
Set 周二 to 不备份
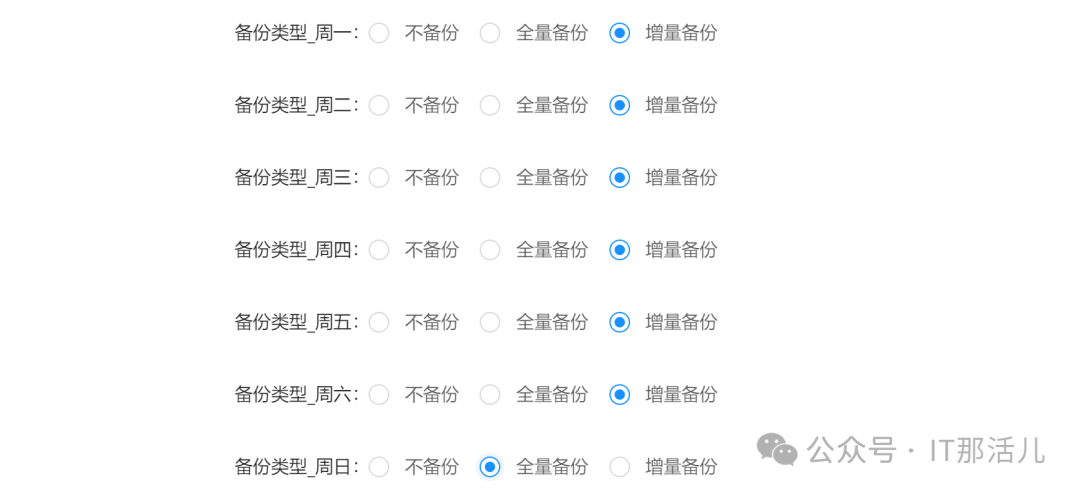click(379, 105)
